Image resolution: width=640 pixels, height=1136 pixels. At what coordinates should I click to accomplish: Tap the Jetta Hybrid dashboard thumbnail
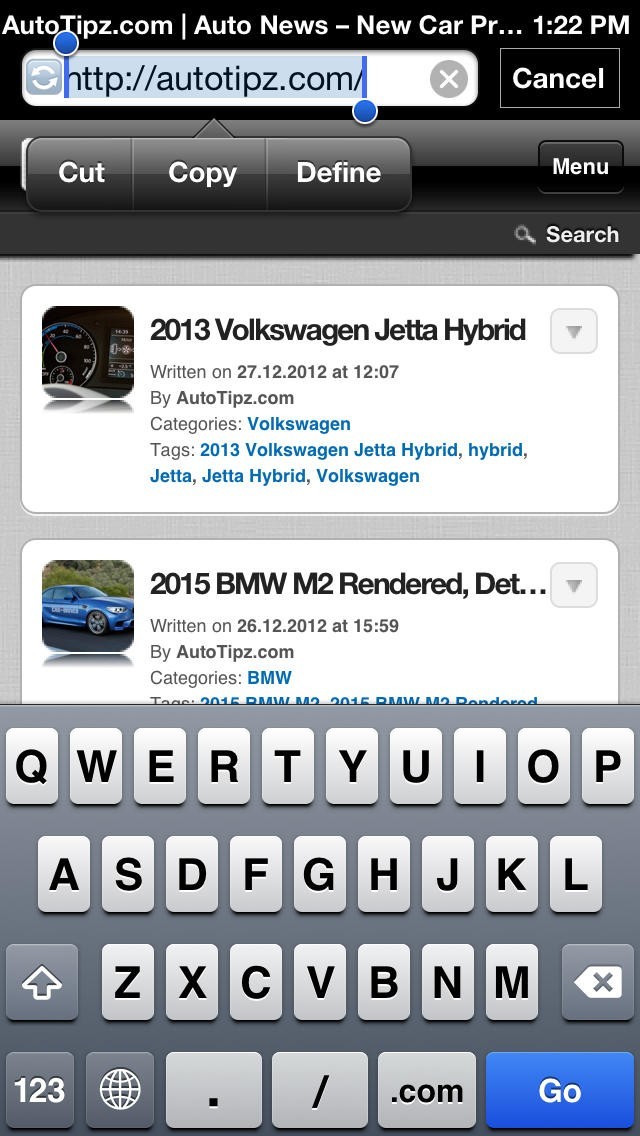88,352
